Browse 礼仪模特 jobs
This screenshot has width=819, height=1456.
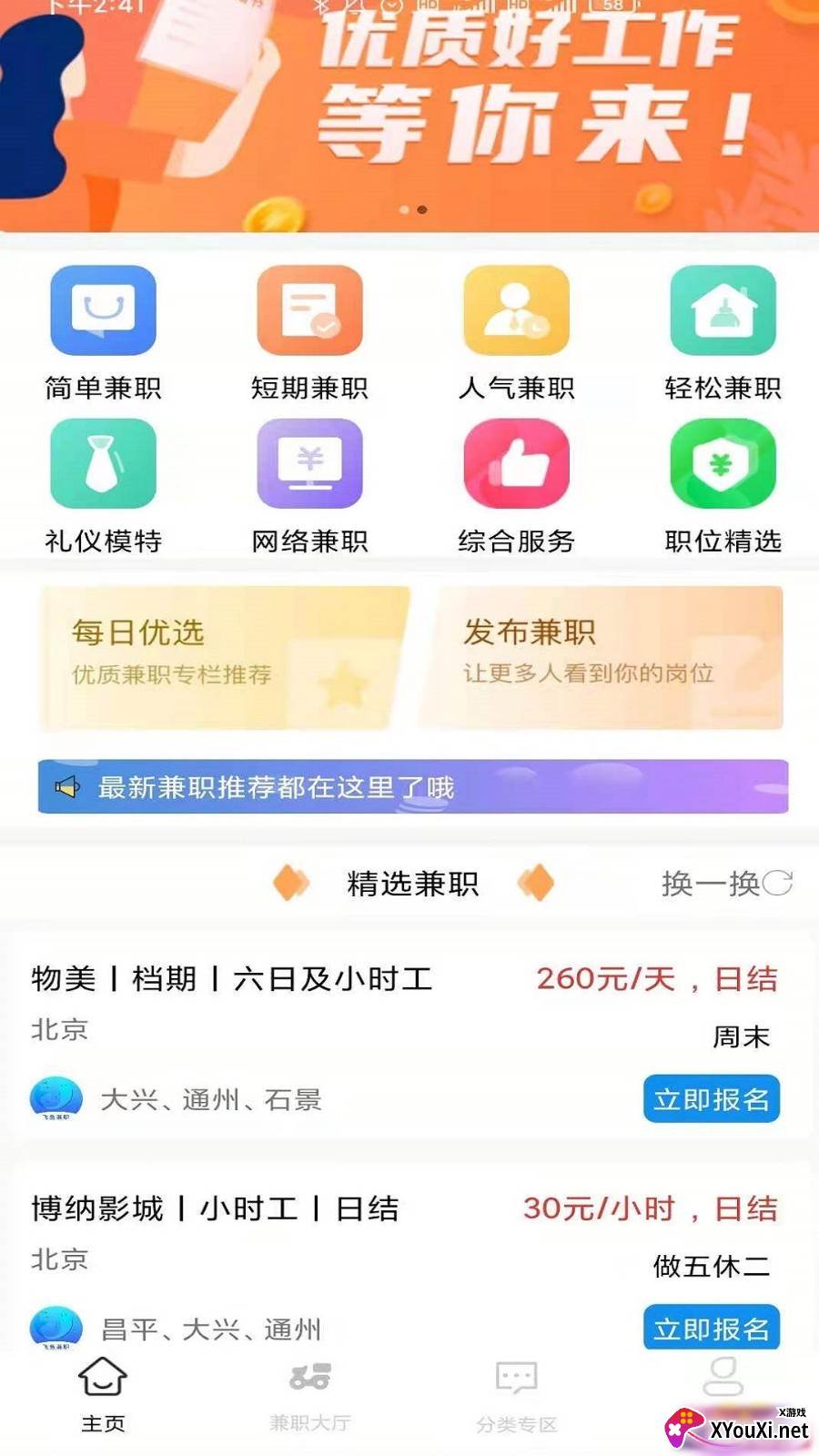tap(103, 486)
